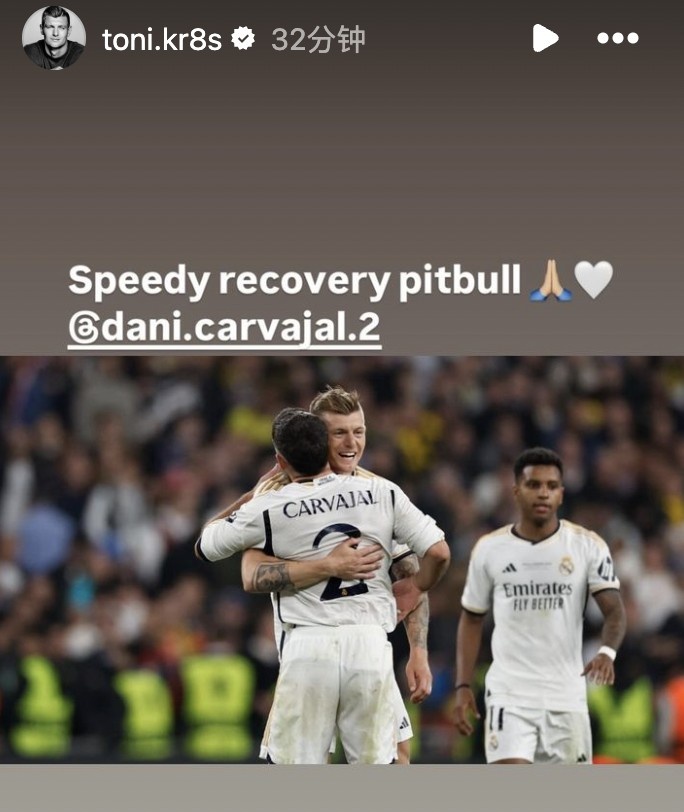This screenshot has height=812, width=684.
Task: Open the three-dot more options menu
Action: tap(617, 39)
